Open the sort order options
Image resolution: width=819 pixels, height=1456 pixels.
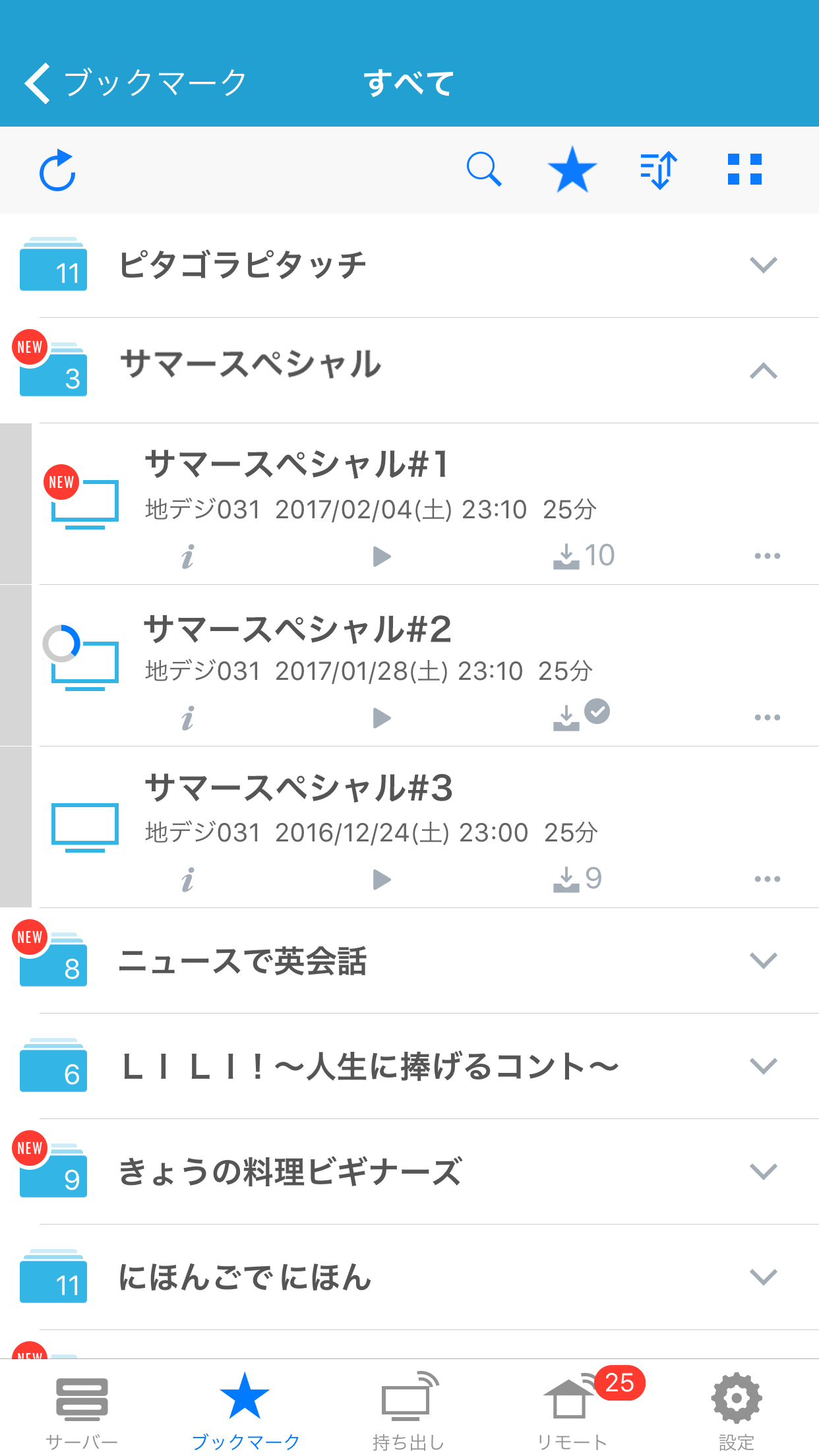click(x=659, y=169)
